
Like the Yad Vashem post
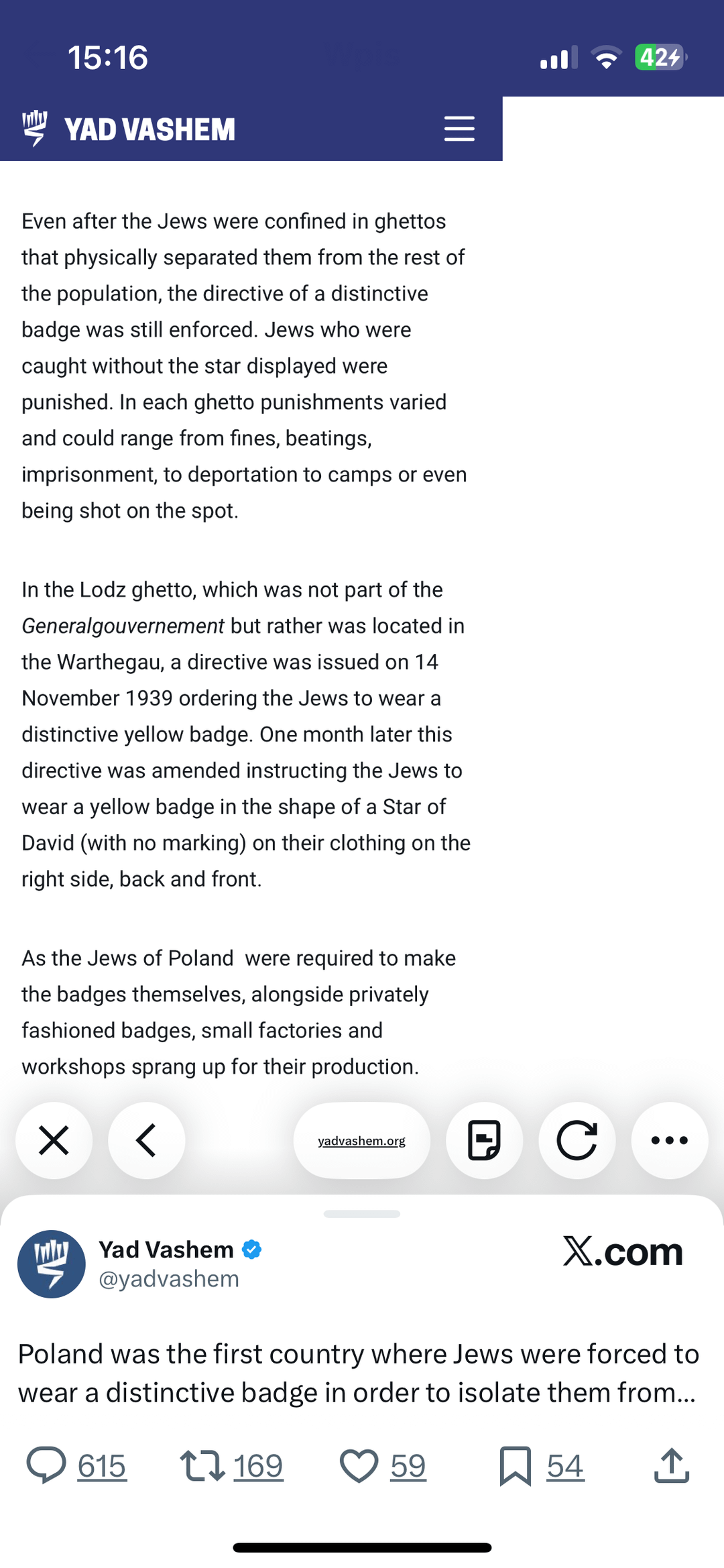click(x=383, y=1465)
